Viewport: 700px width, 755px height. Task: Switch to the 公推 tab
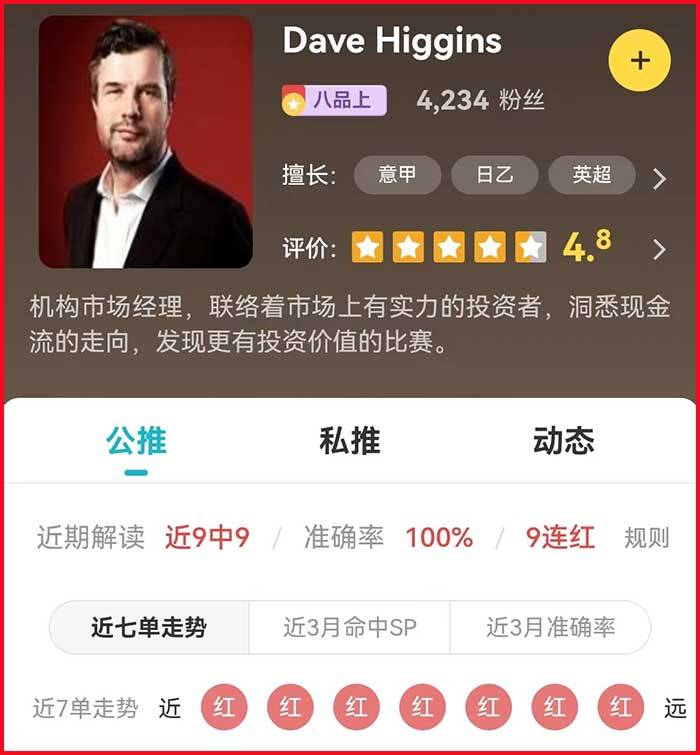pos(136,441)
